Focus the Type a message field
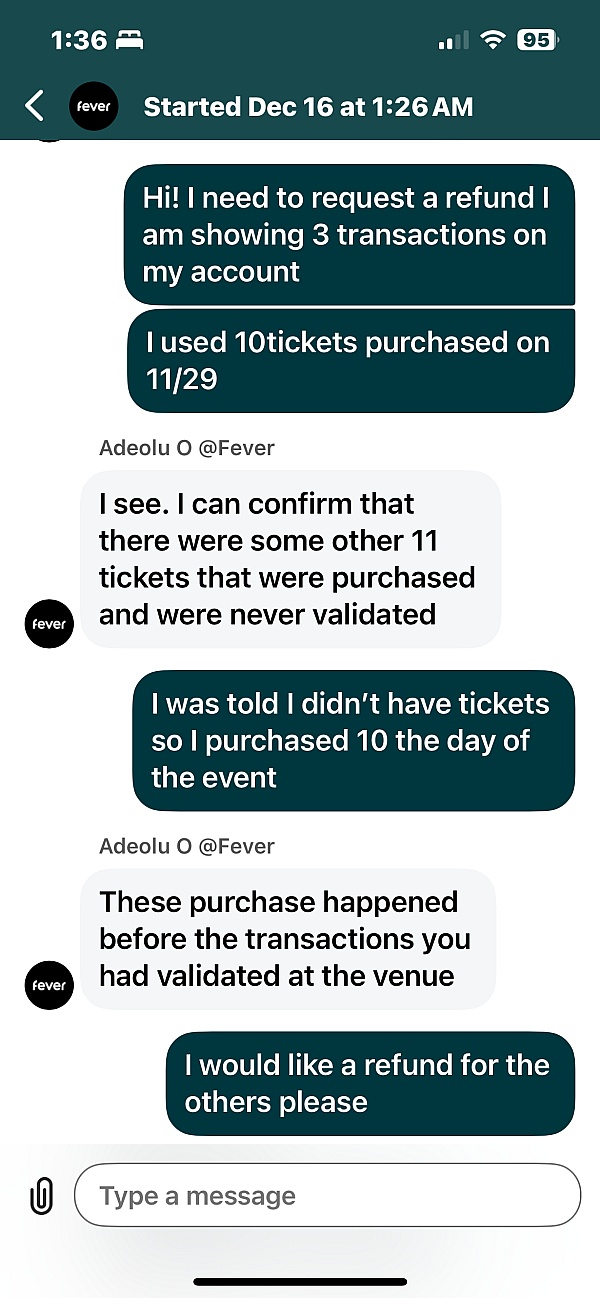The height and width of the screenshot is (1298, 600). (327, 1195)
